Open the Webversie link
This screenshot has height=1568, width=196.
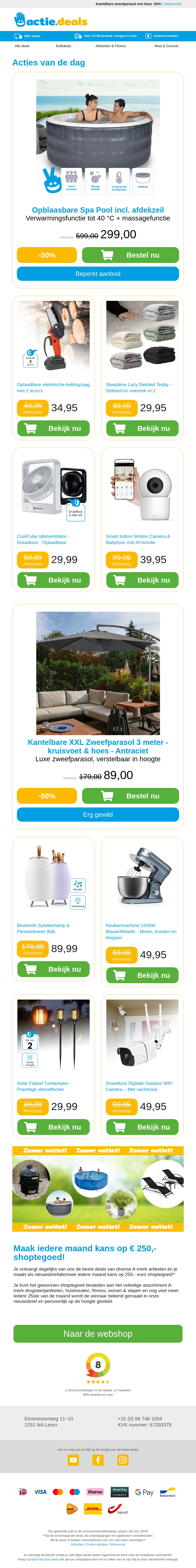[173, 4]
